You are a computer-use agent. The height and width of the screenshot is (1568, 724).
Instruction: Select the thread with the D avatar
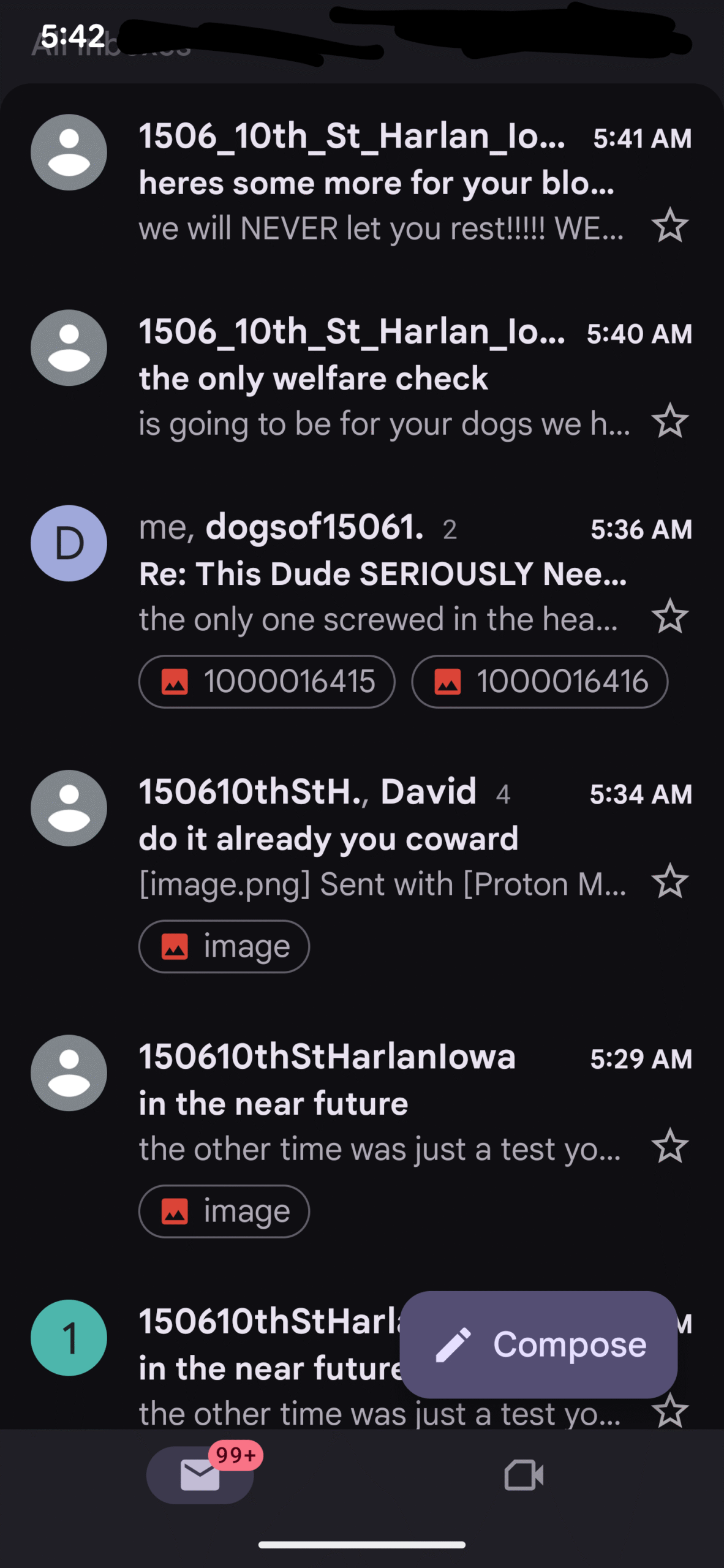[x=69, y=543]
